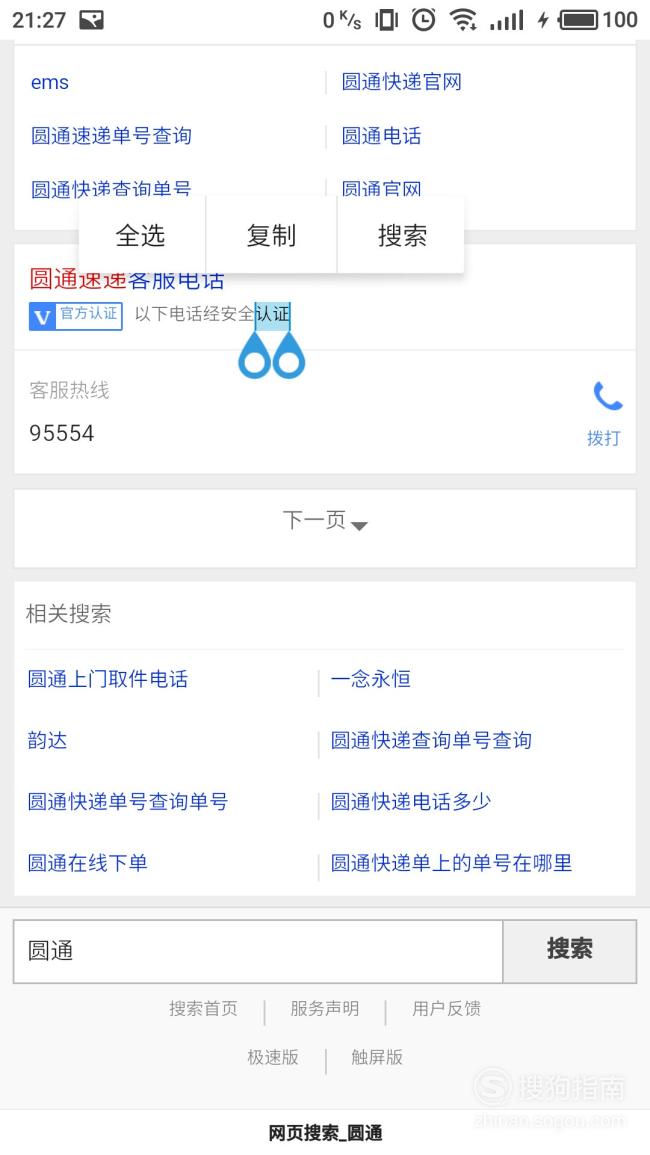This screenshot has height=1155, width=650.
Task: Open 圆通电话 link
Action: [x=382, y=136]
